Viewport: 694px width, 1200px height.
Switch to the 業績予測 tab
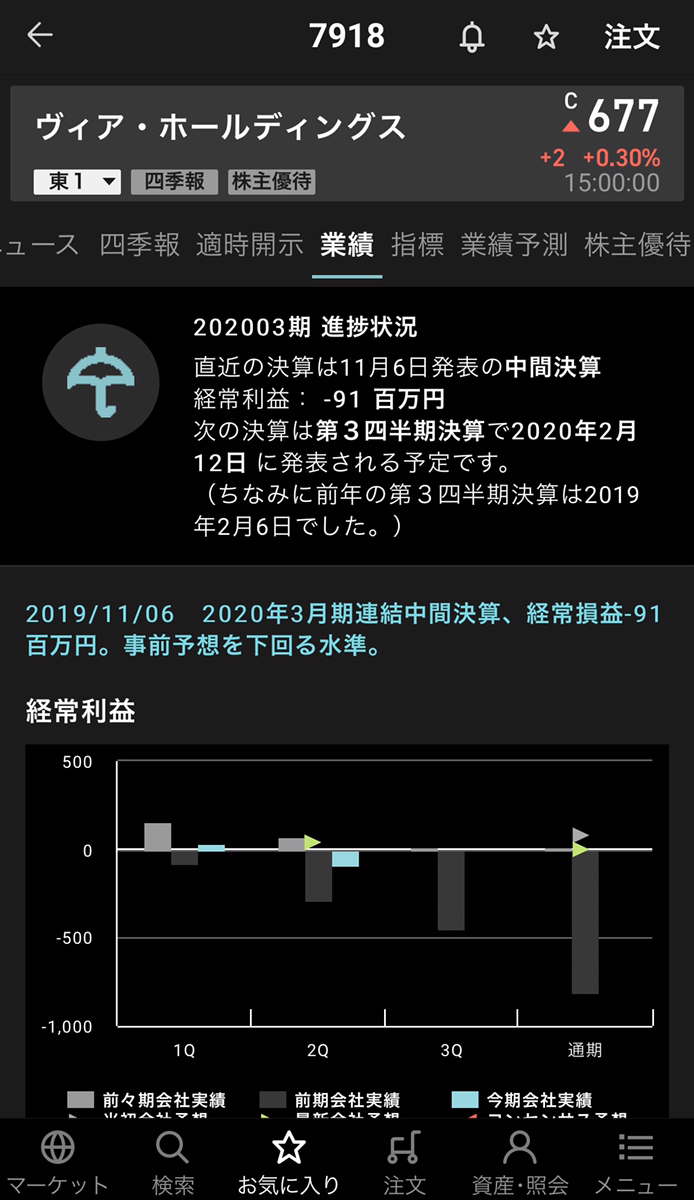click(514, 245)
